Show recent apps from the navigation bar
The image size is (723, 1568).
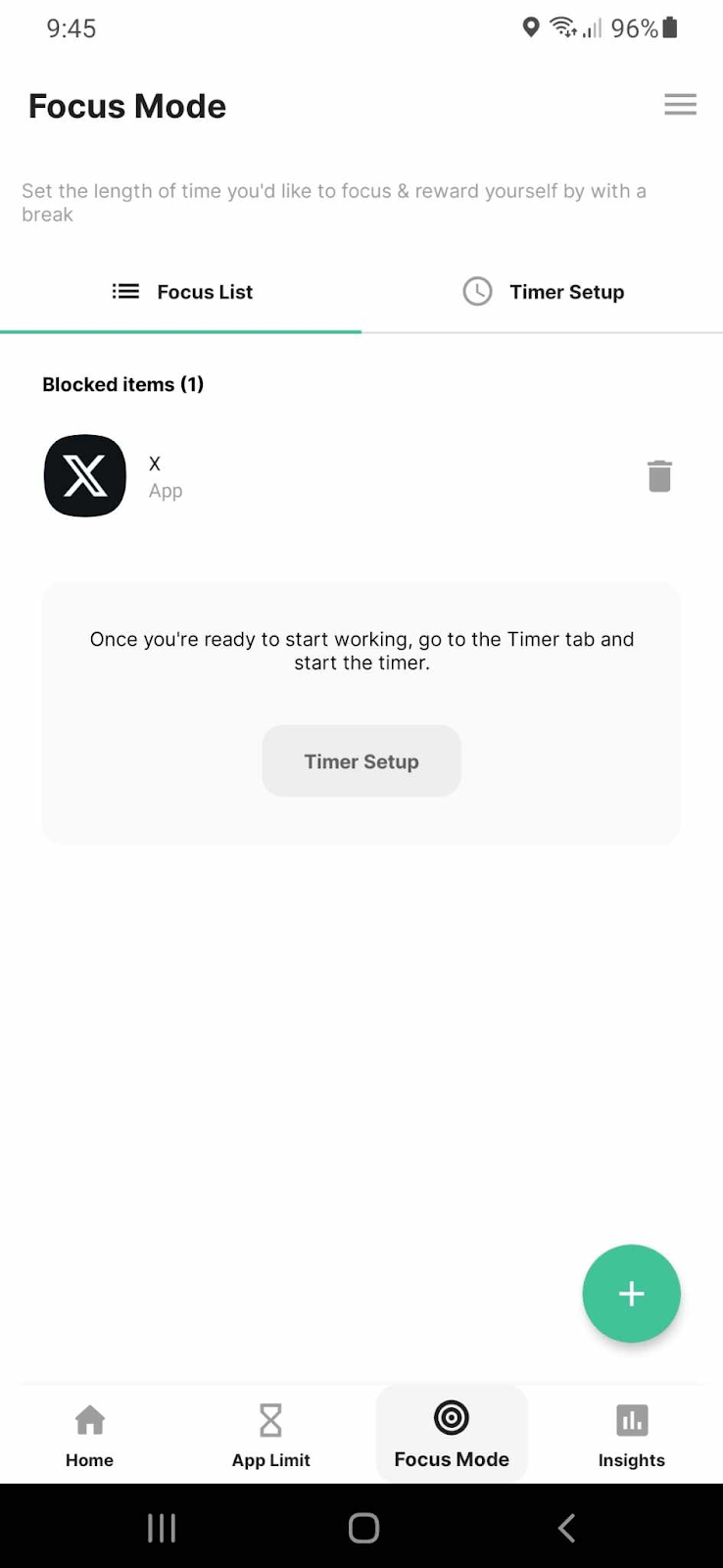tap(161, 1528)
